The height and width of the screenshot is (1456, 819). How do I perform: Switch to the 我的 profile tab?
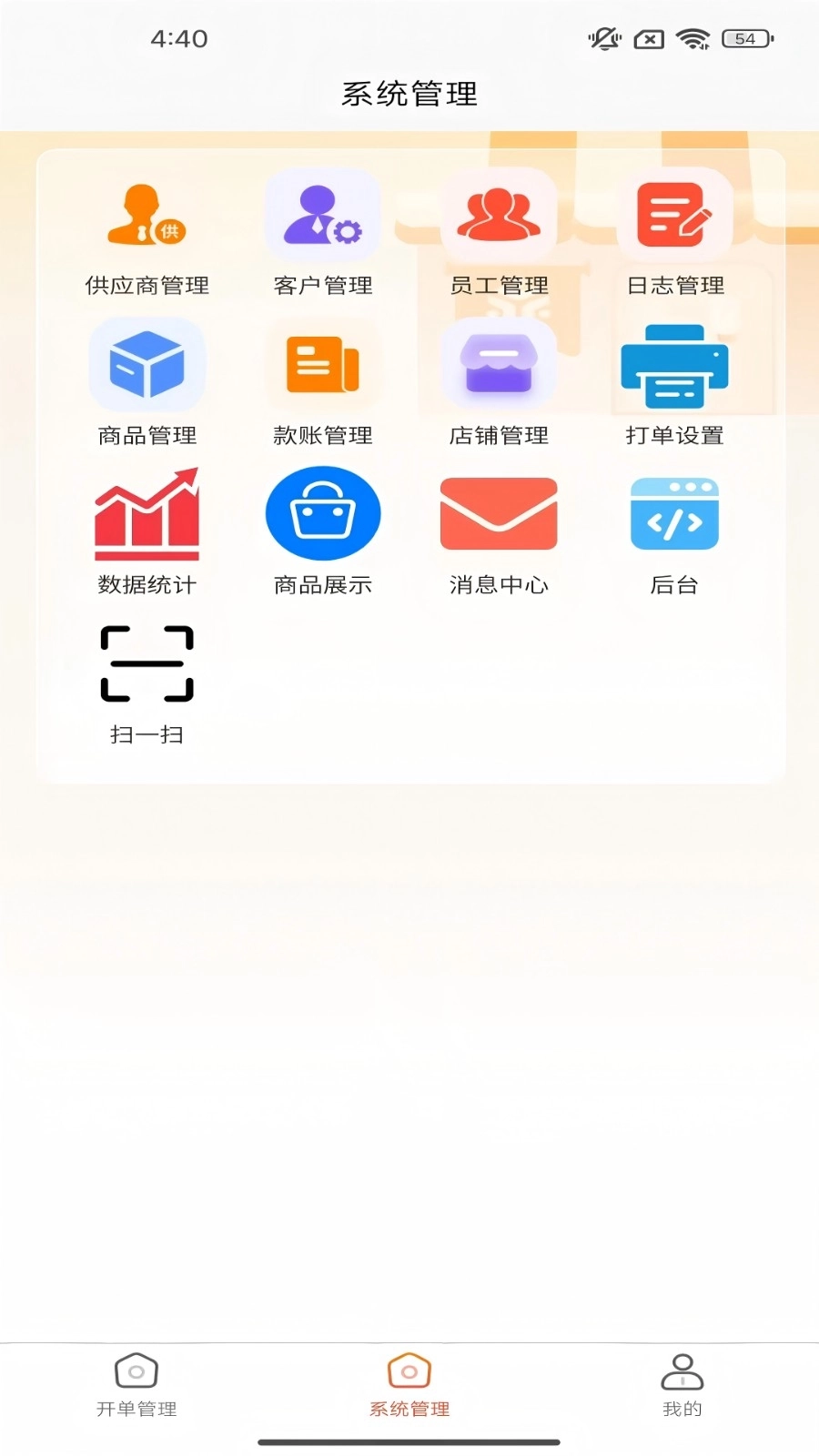pyautogui.click(x=682, y=1384)
